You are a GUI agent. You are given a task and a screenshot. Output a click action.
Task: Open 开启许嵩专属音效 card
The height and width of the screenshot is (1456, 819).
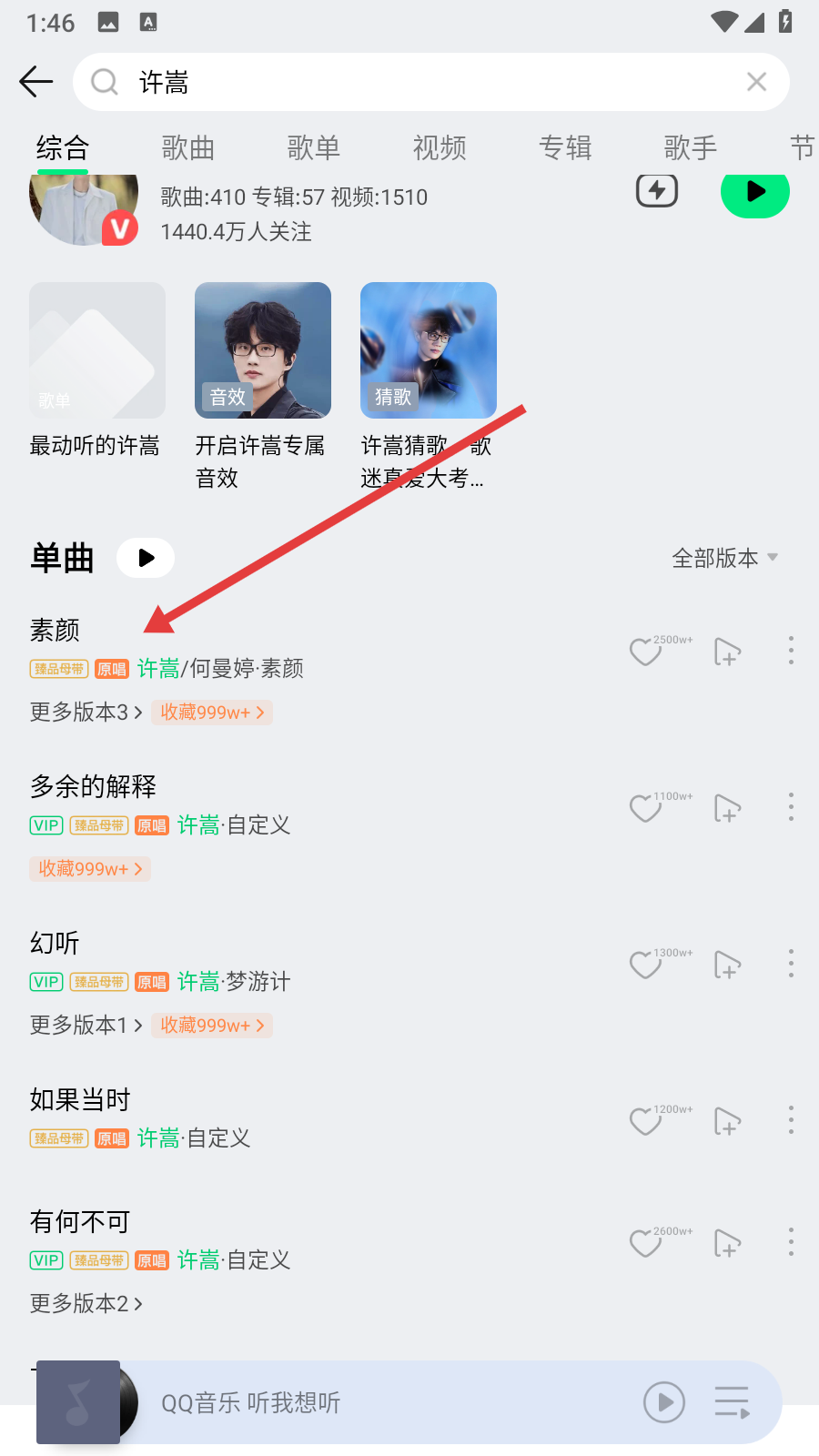(x=263, y=350)
